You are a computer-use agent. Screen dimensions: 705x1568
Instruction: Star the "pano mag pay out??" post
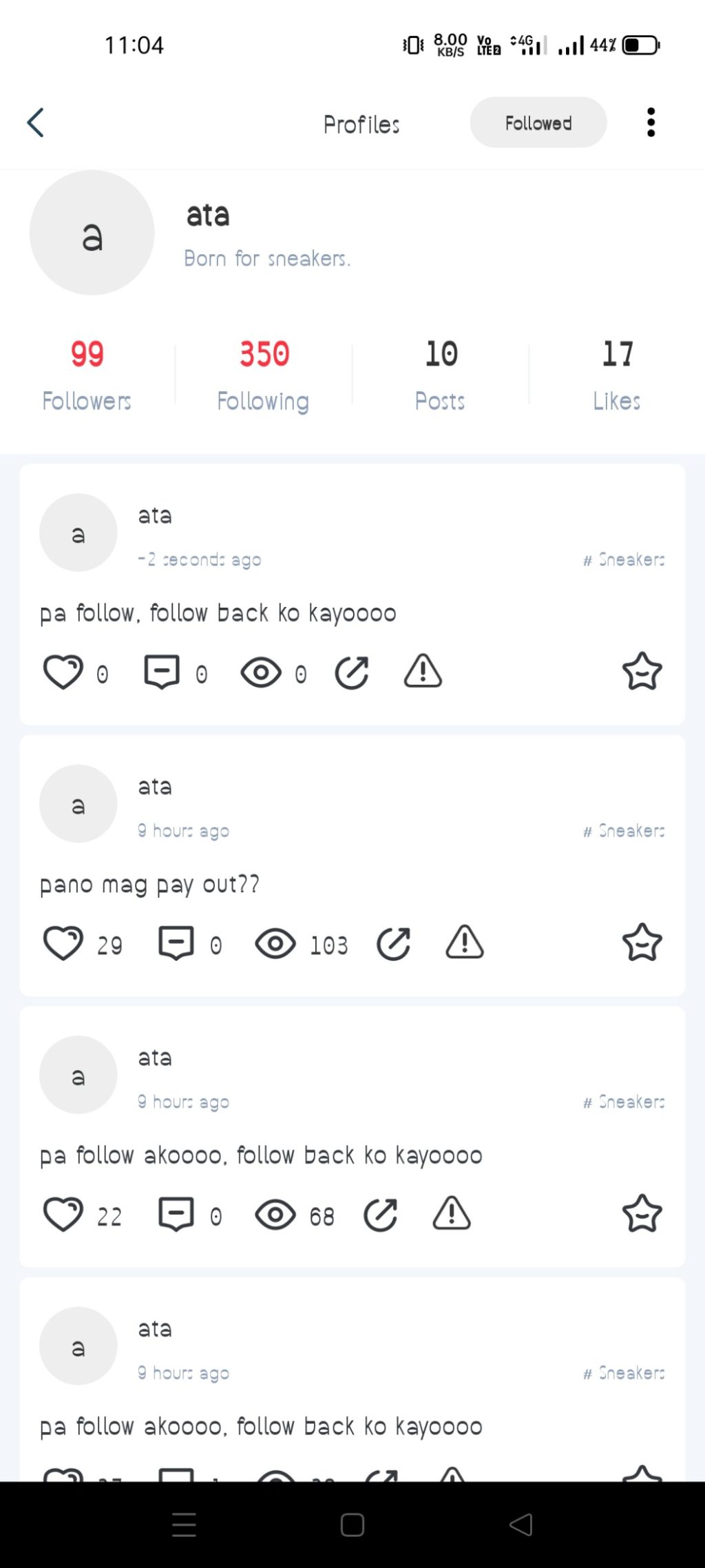(x=642, y=943)
